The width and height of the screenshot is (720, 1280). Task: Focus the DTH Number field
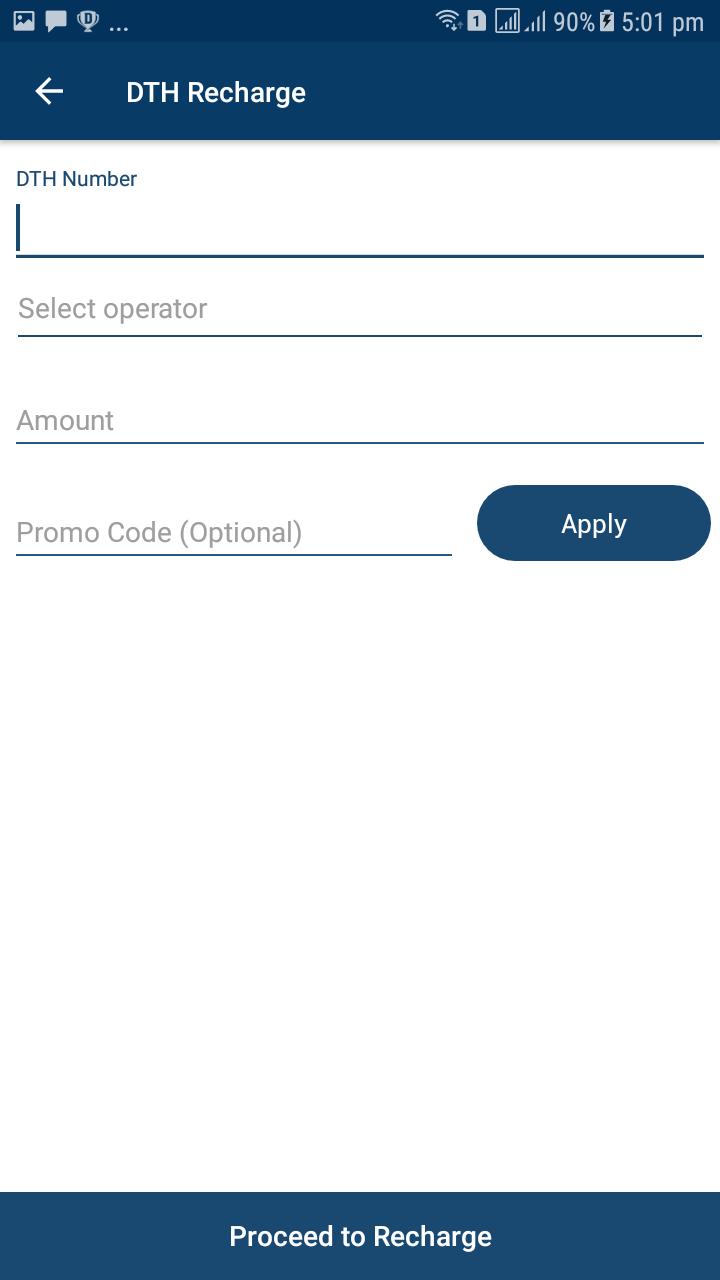[360, 228]
